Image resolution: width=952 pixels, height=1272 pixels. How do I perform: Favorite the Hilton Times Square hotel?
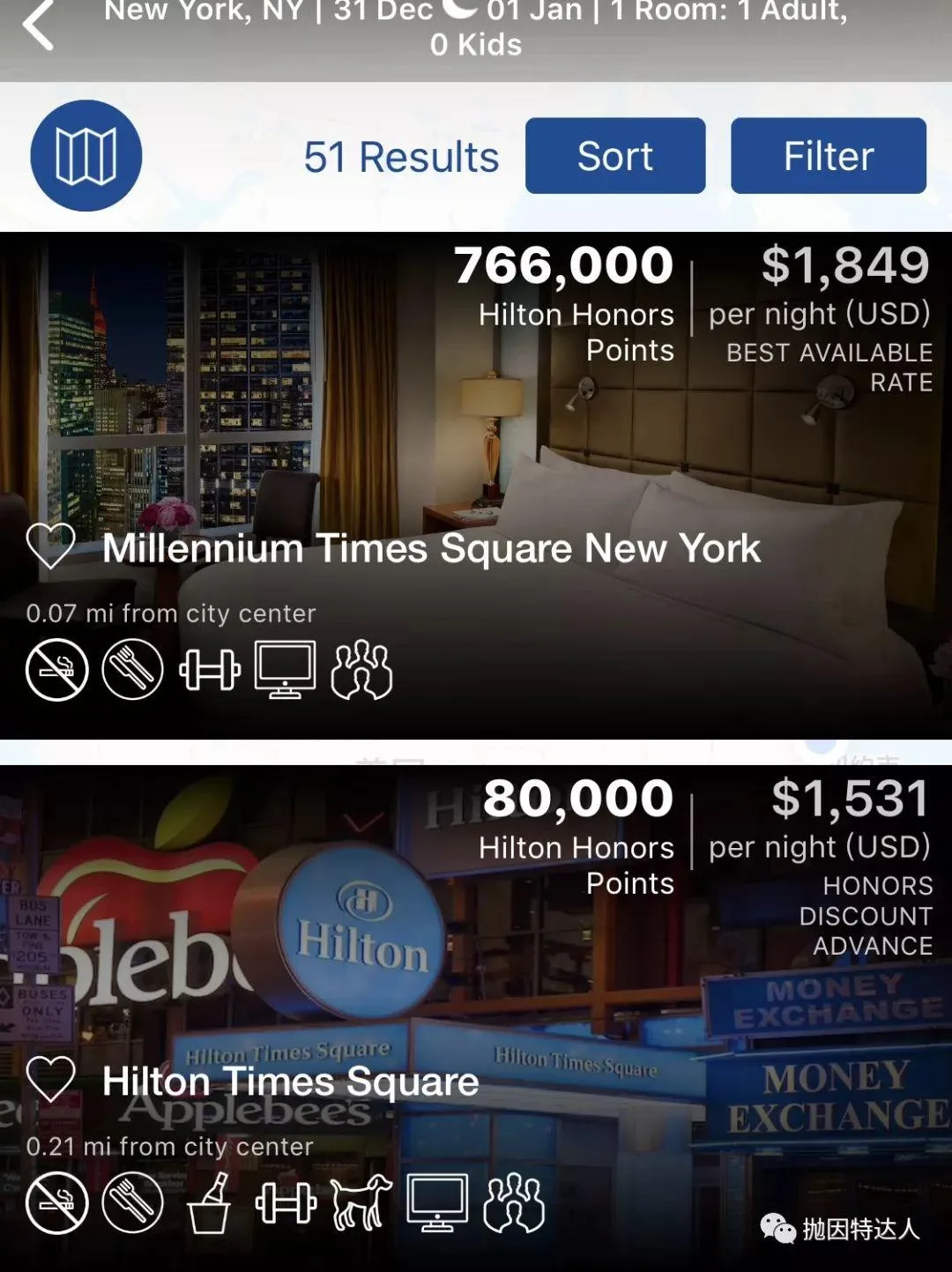click(x=51, y=1078)
